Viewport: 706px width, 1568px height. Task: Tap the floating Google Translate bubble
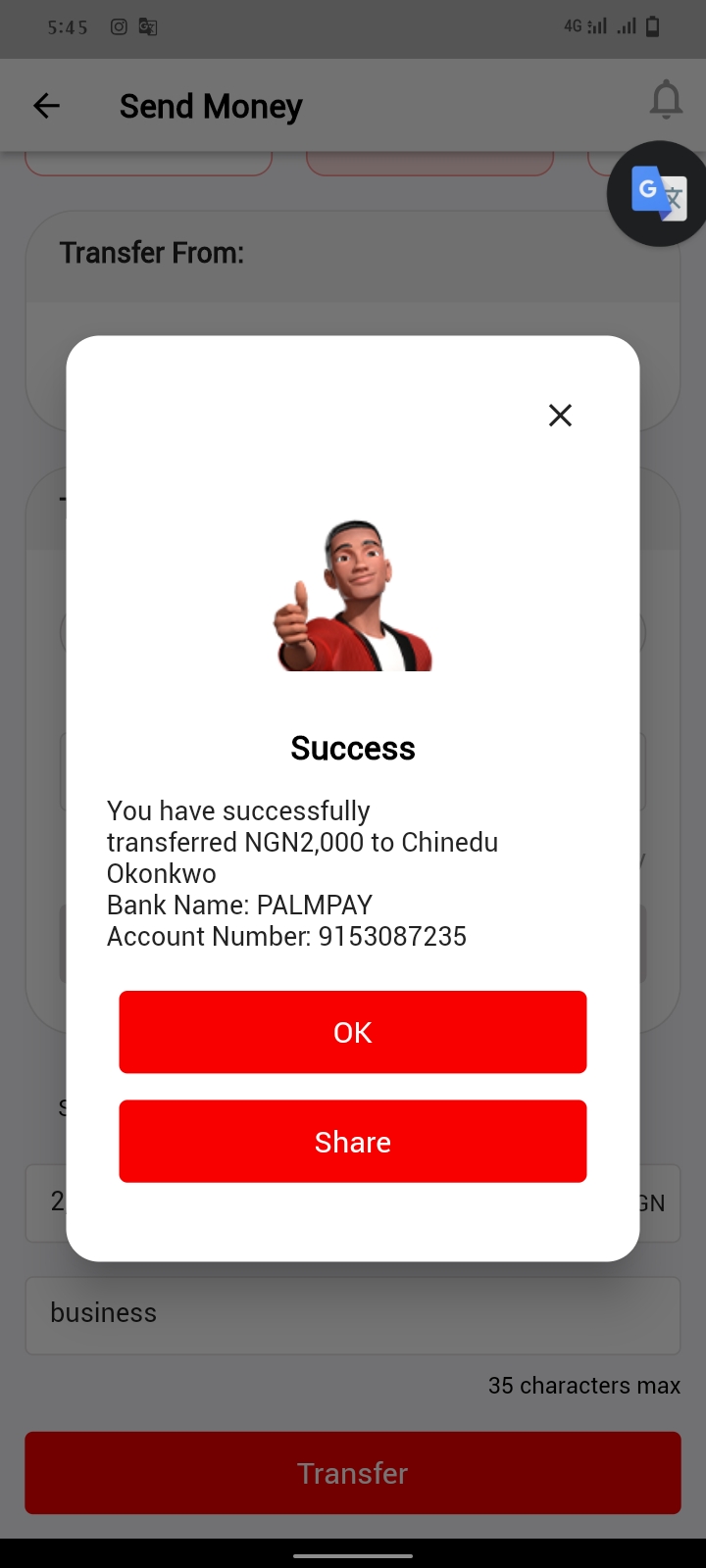(657, 193)
